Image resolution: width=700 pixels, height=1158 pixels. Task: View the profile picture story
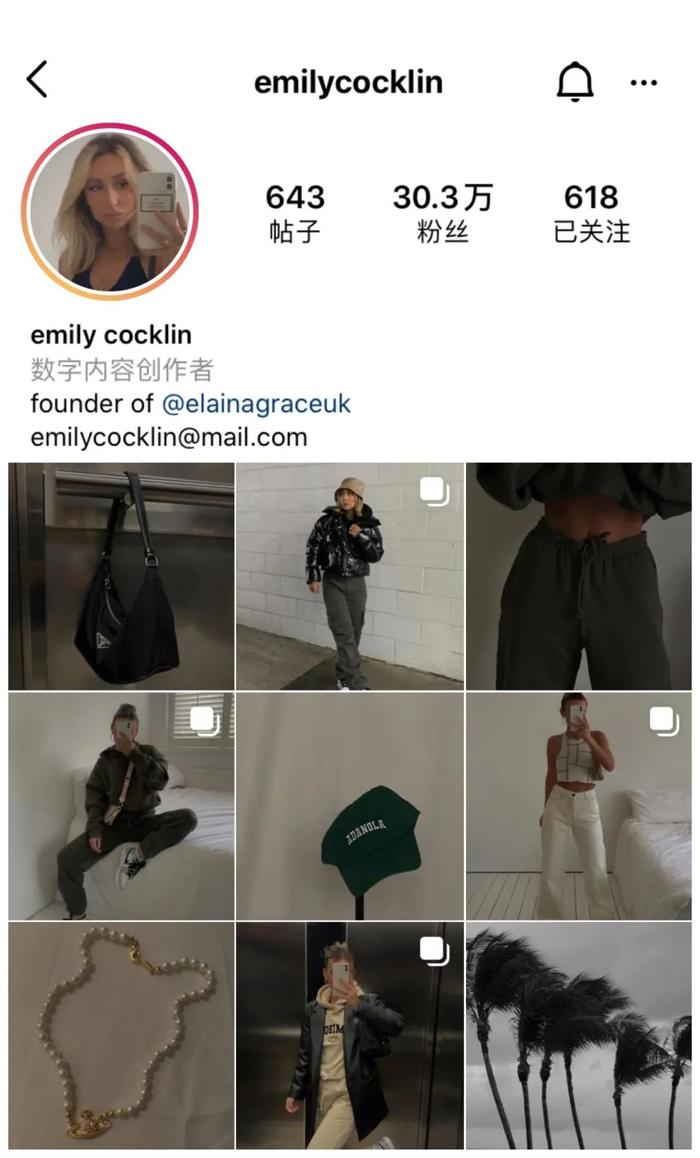[x=110, y=211]
